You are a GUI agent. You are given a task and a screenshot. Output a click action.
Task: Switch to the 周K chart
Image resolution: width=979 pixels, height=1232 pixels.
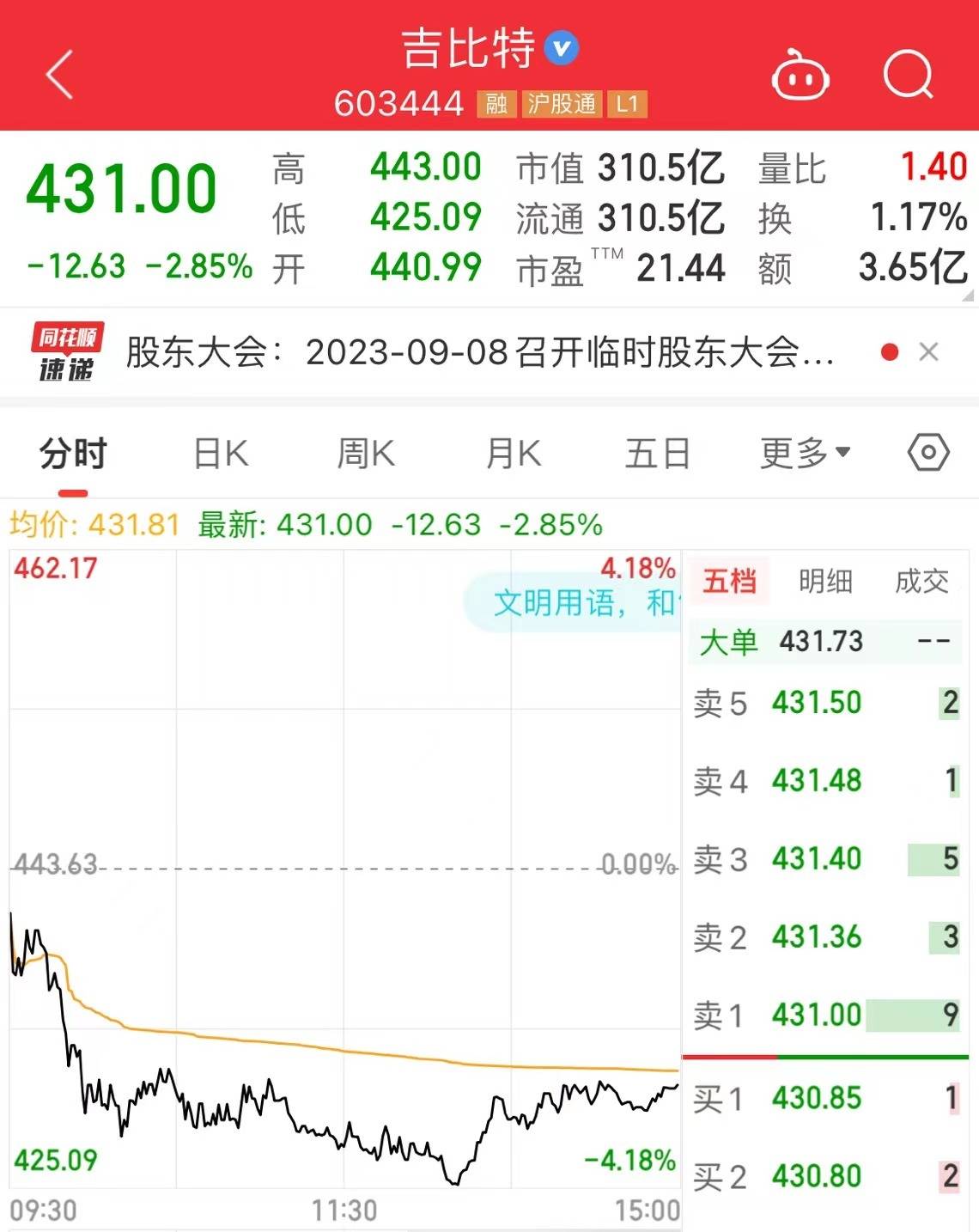point(366,454)
